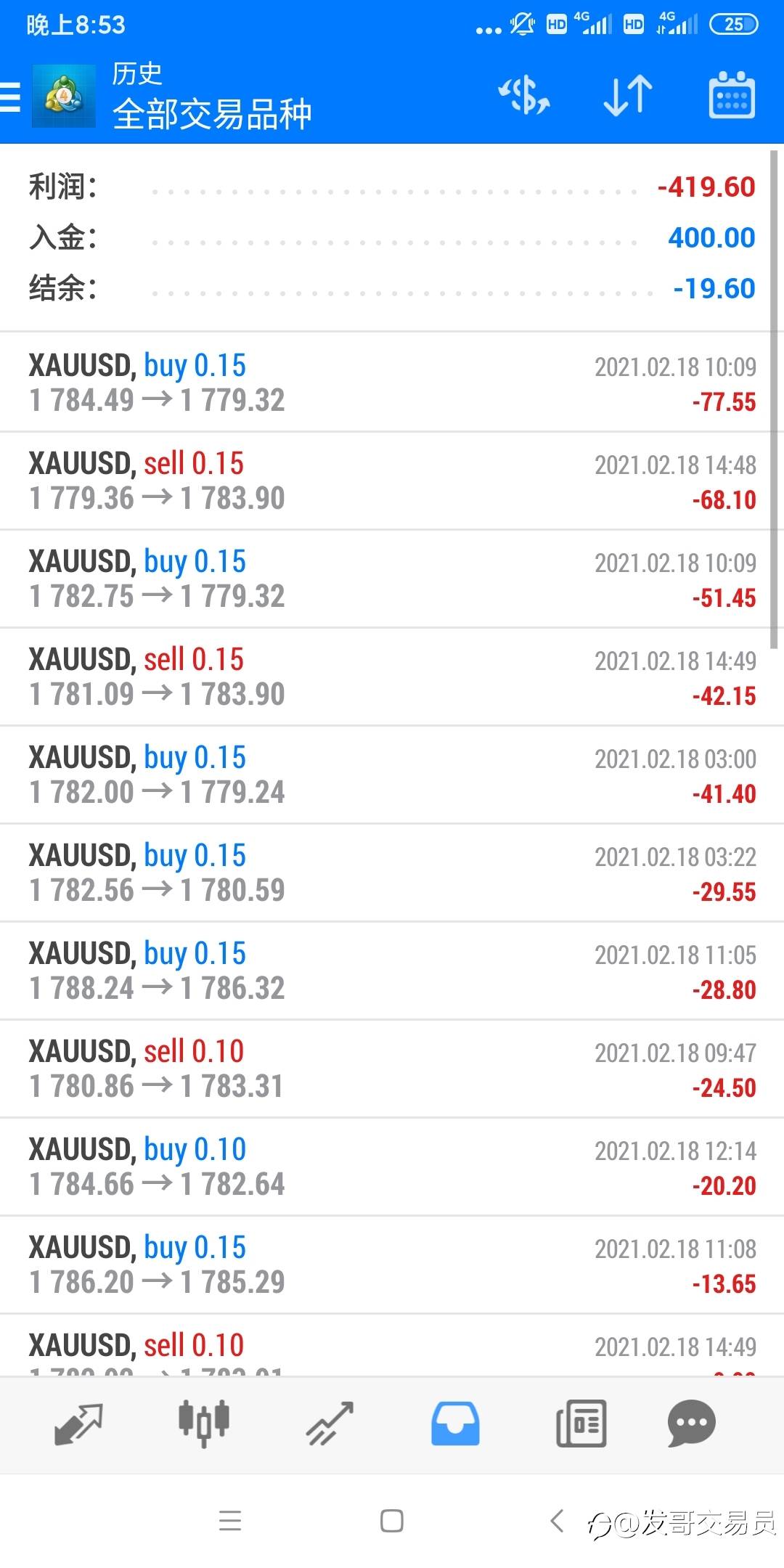Open the symbol filter currency icon
This screenshot has height=1568, width=784.
[523, 96]
